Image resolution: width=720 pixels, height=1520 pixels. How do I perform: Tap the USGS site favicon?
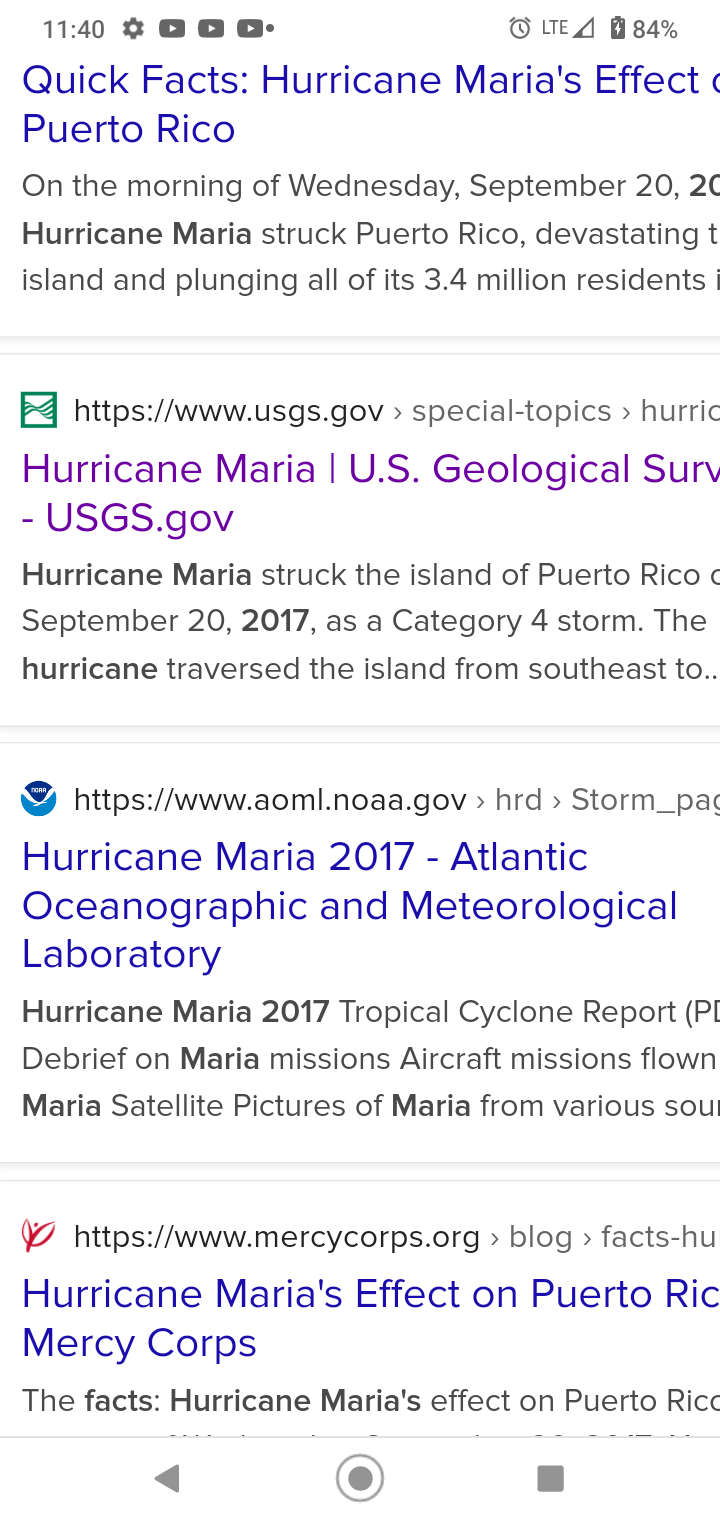tap(39, 409)
